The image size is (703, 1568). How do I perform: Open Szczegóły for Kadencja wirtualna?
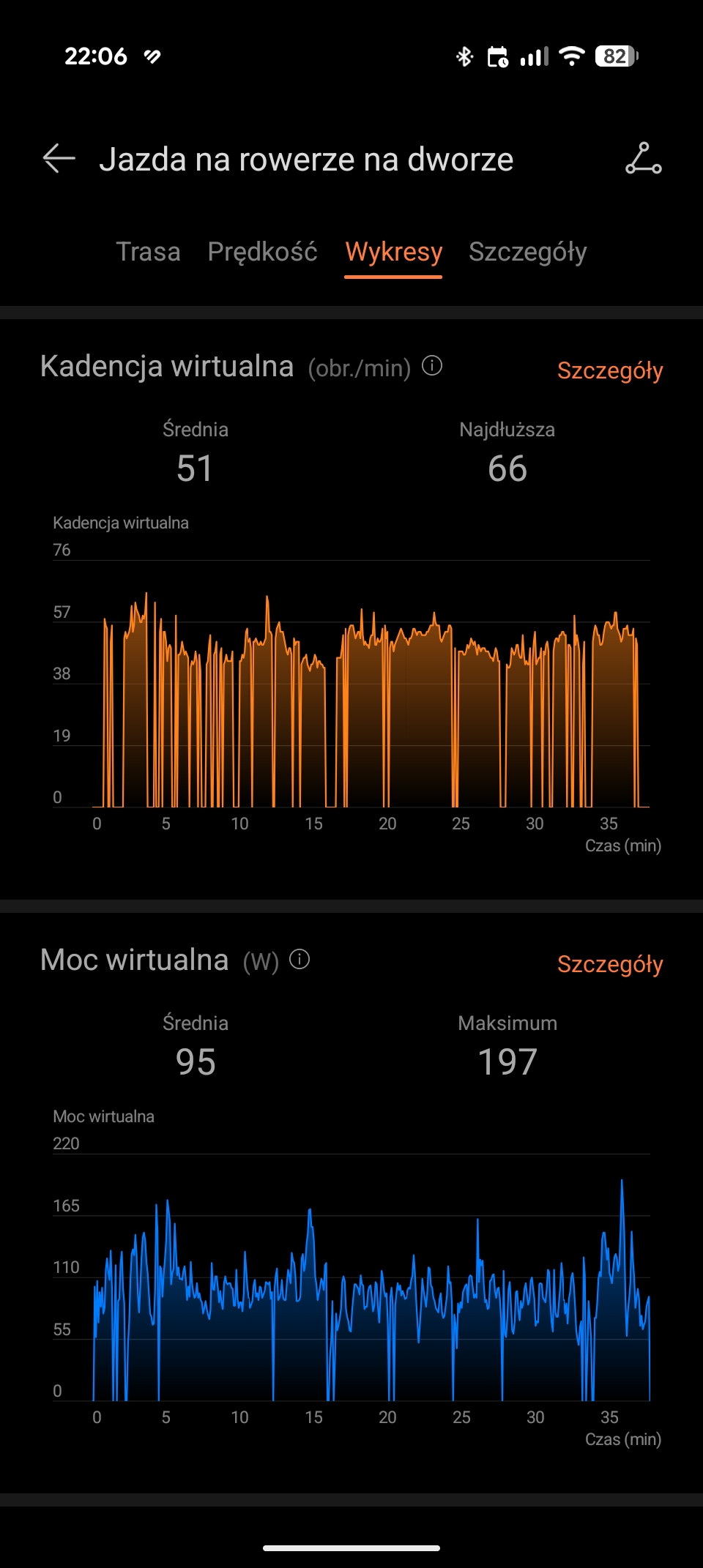[x=609, y=370]
